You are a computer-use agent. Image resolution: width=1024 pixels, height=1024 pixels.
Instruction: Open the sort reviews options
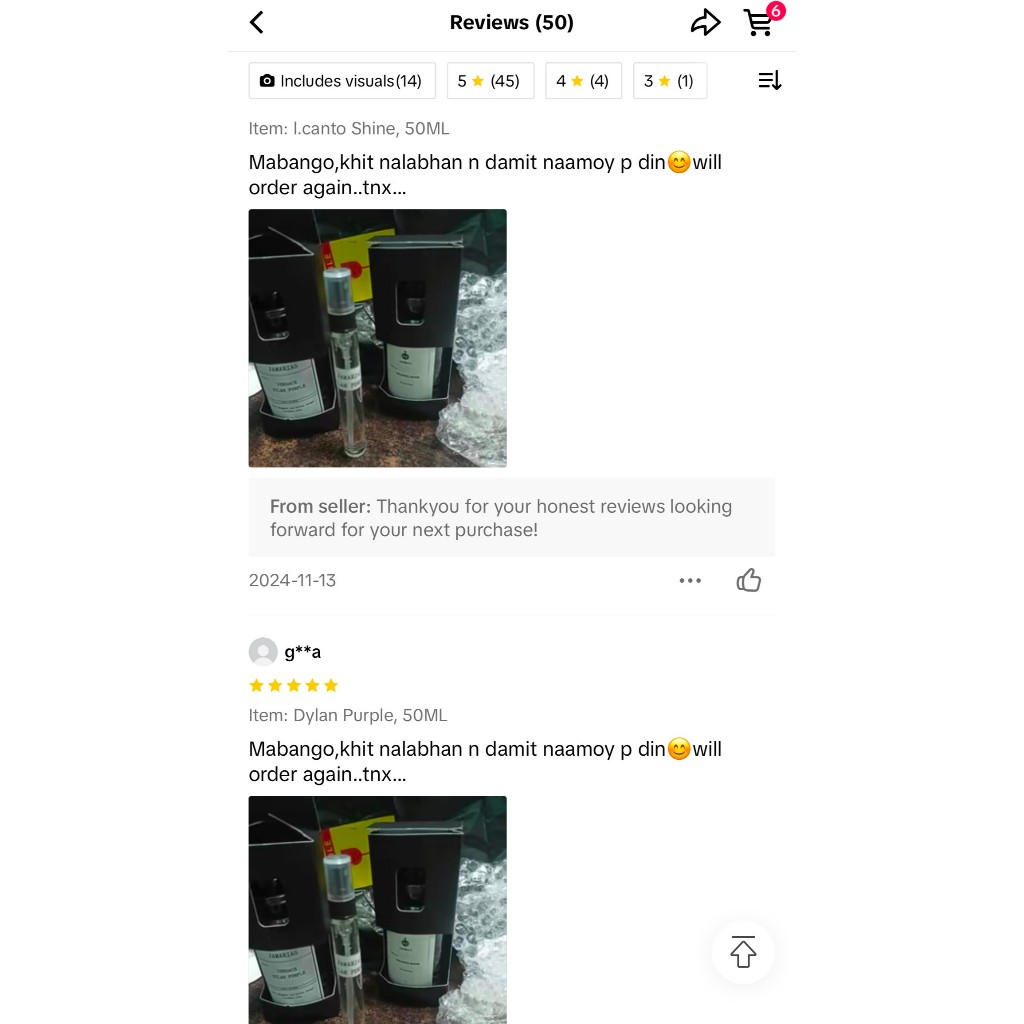coord(769,81)
